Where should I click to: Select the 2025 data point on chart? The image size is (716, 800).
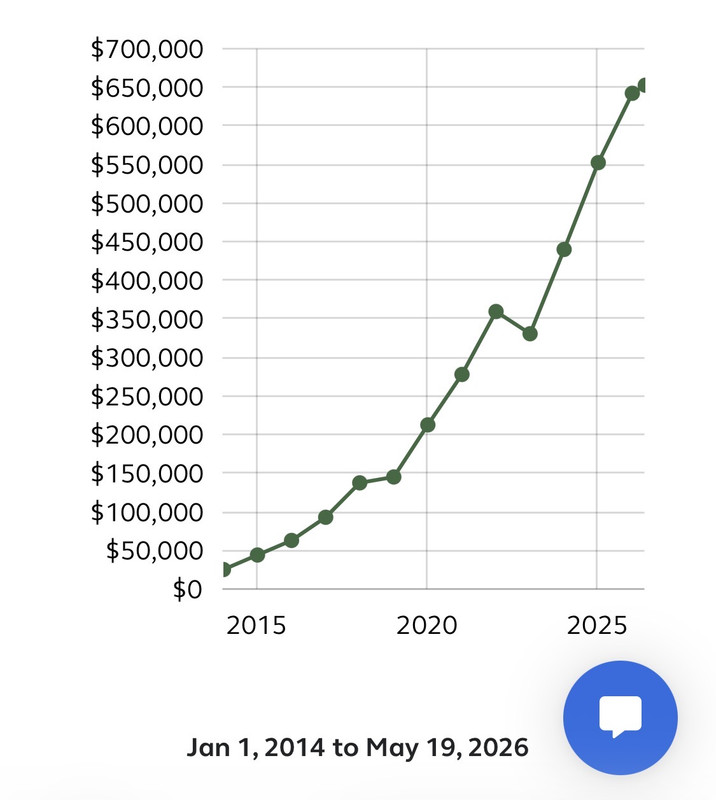click(598, 163)
